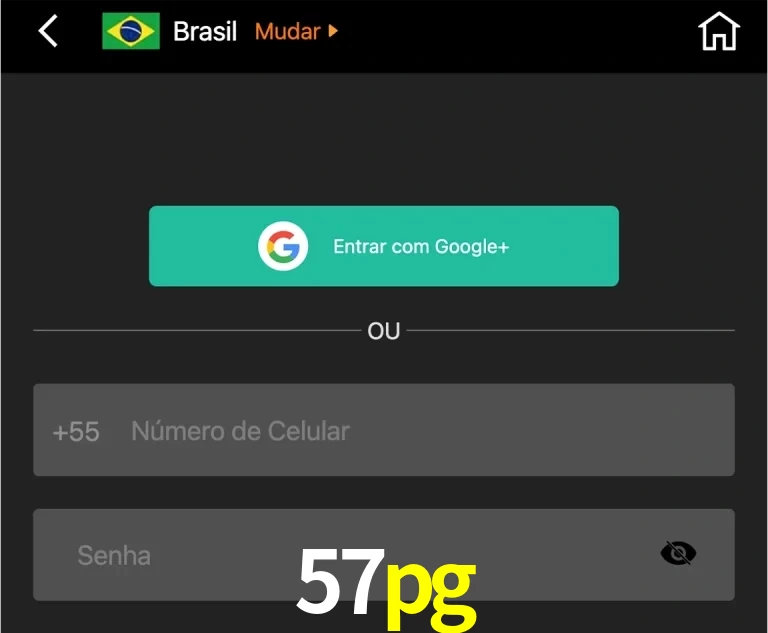Go back using the arrow icon
768x633 pixels.
[48, 31]
